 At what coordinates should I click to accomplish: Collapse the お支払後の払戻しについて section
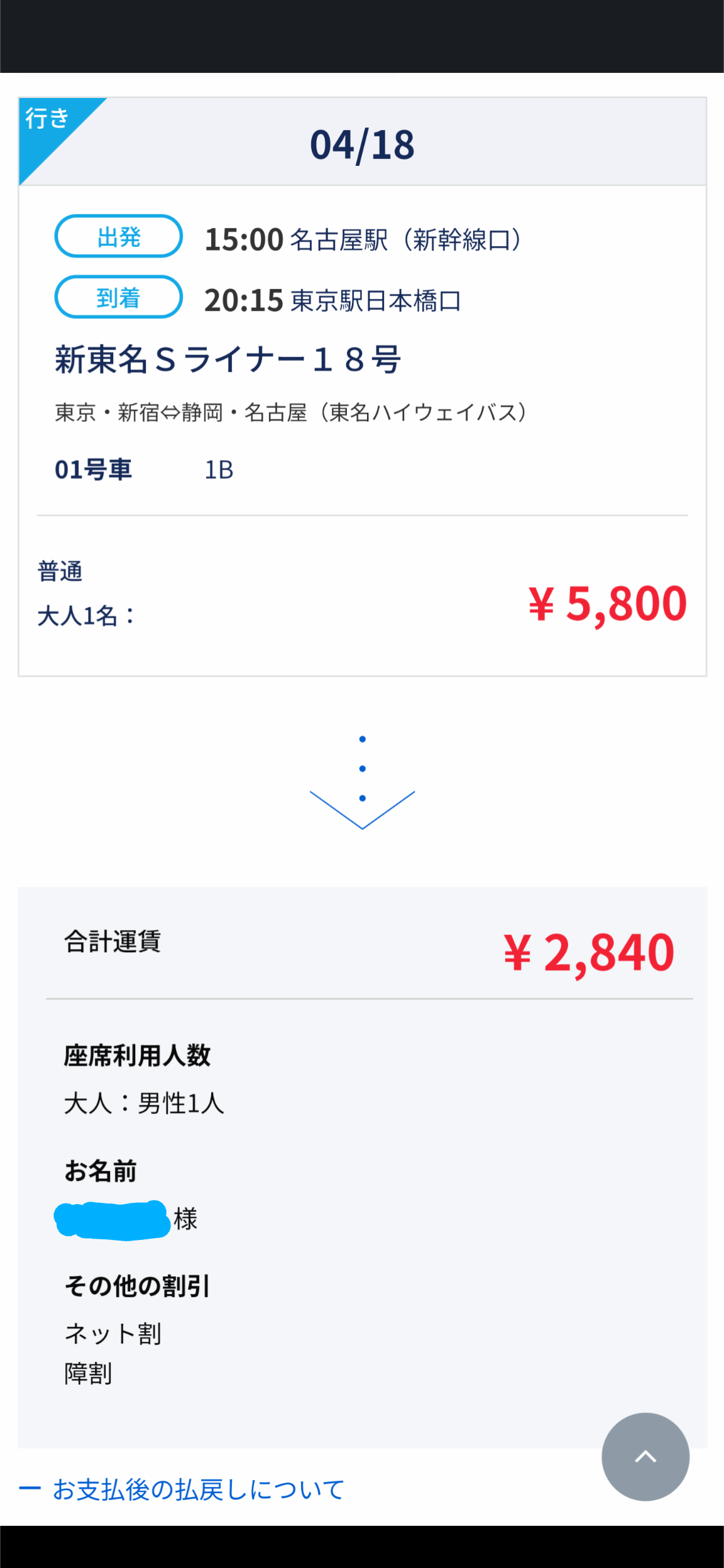182,1489
